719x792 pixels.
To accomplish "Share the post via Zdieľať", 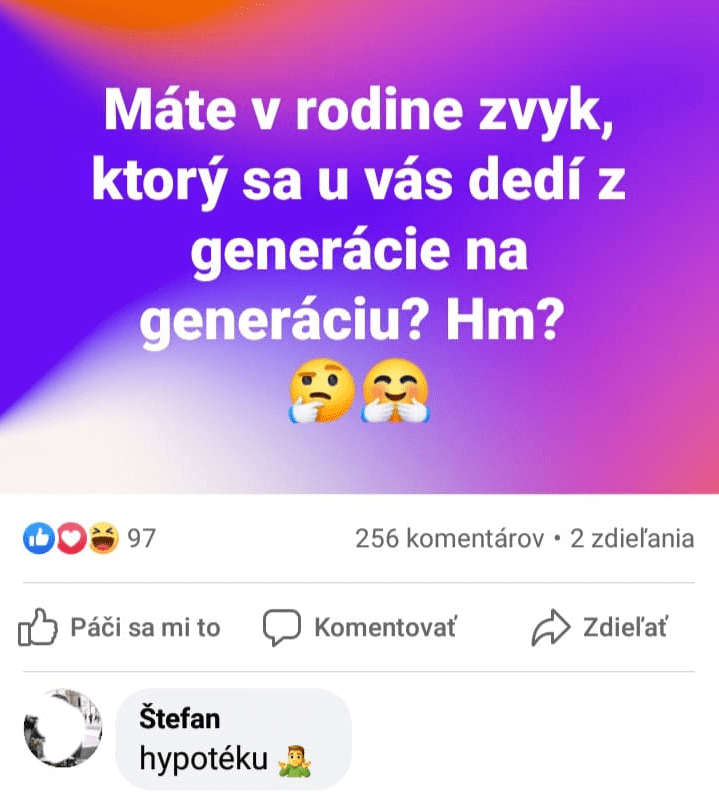I will 598,628.
